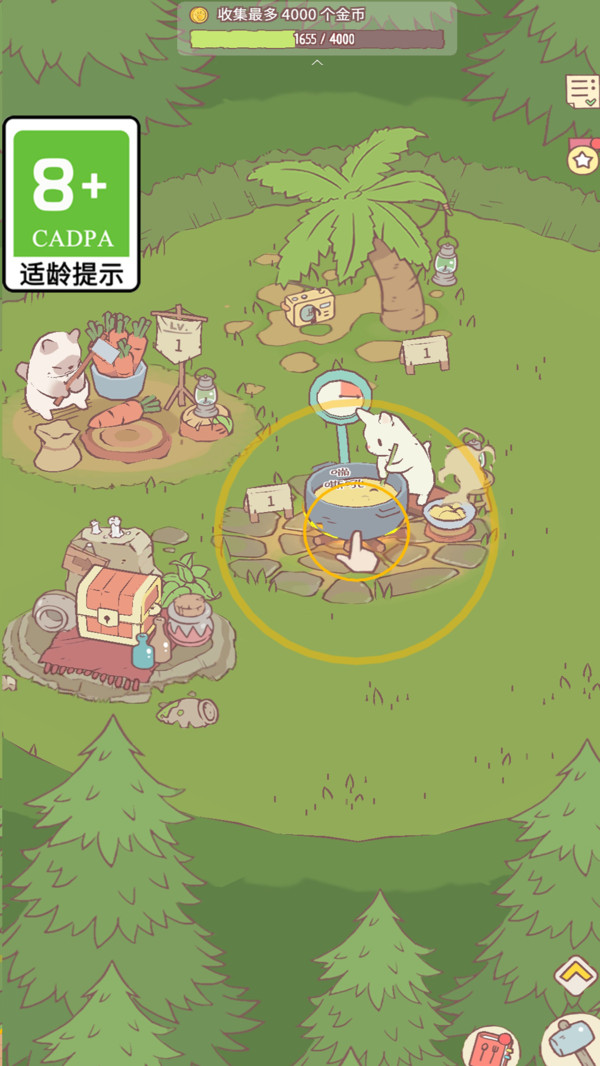This screenshot has width=600, height=1066.
Task: Tap the yellow up-arrow upgrade button
Action: pos(576,973)
